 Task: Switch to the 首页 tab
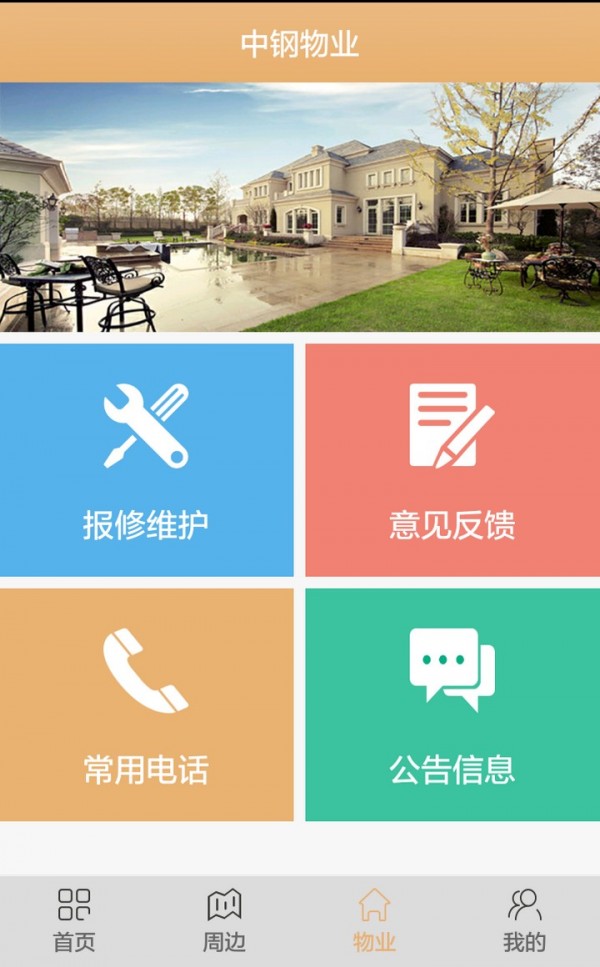74,920
